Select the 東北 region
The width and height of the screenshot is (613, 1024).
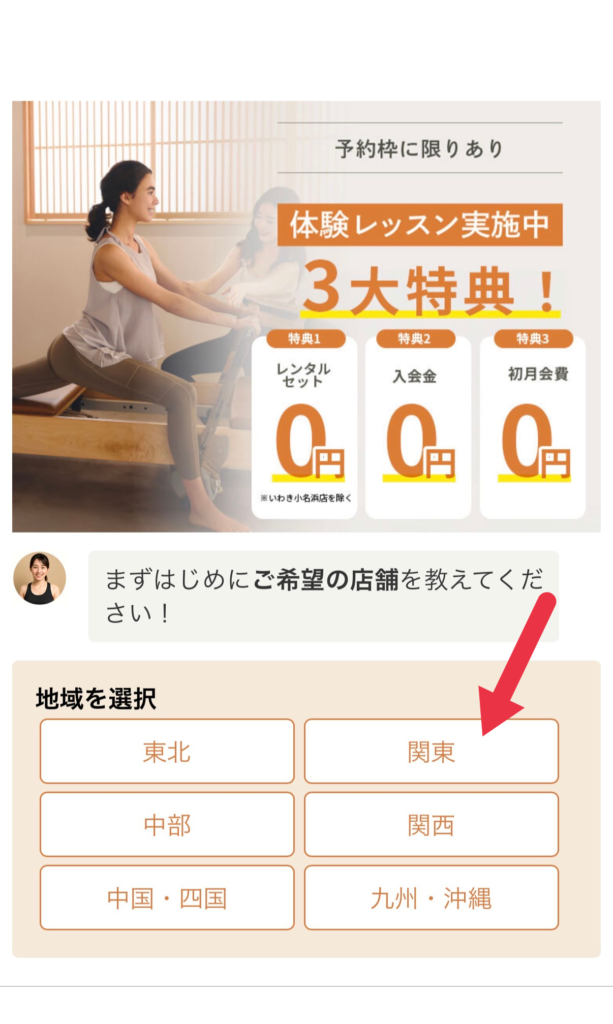pyautogui.click(x=167, y=751)
